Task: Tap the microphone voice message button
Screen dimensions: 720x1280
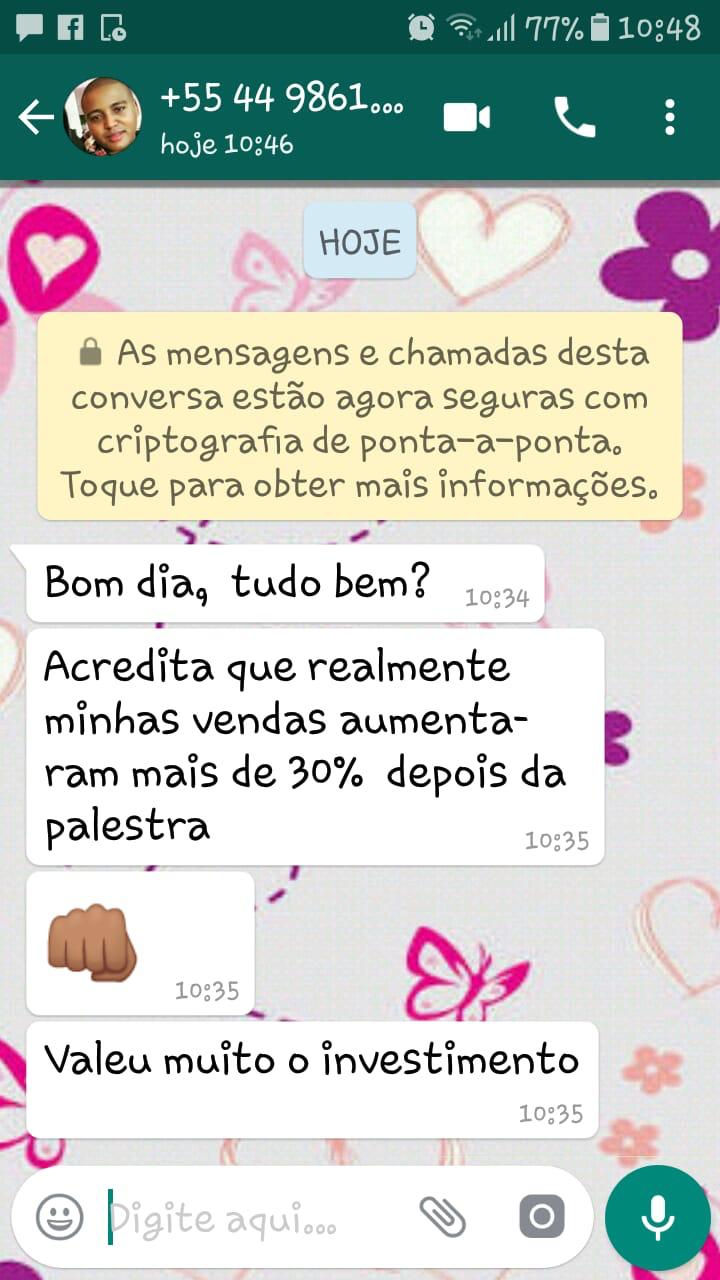Action: pyautogui.click(x=657, y=1217)
